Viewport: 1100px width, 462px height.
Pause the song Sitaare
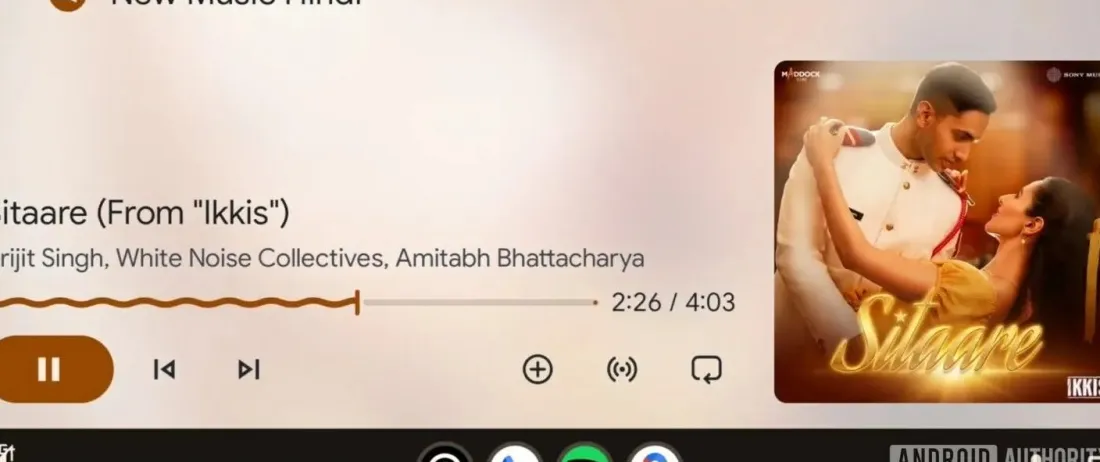pos(49,369)
